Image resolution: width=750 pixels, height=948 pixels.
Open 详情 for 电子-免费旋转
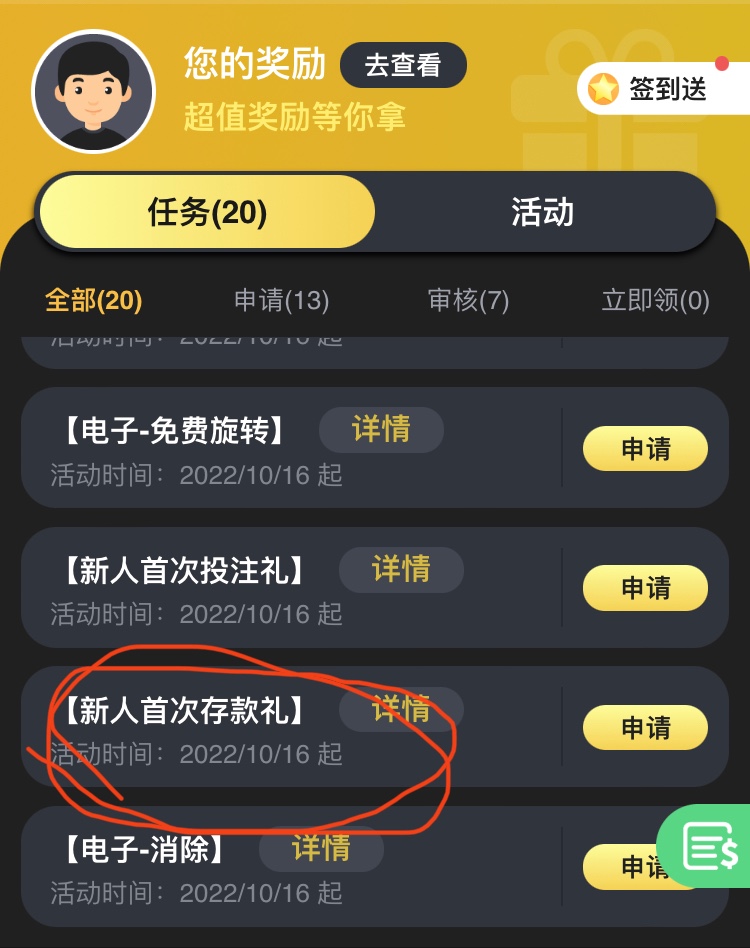(x=380, y=429)
